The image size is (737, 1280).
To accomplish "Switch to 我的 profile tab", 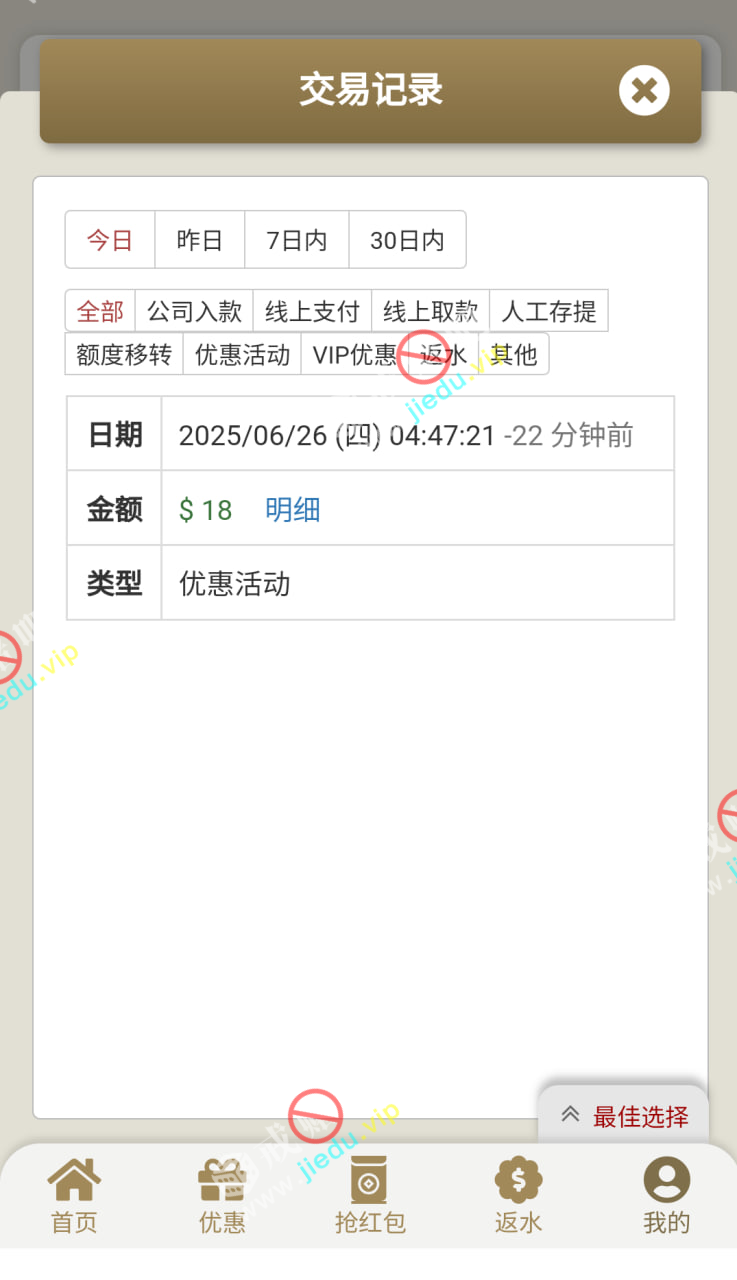I will (x=666, y=1196).
